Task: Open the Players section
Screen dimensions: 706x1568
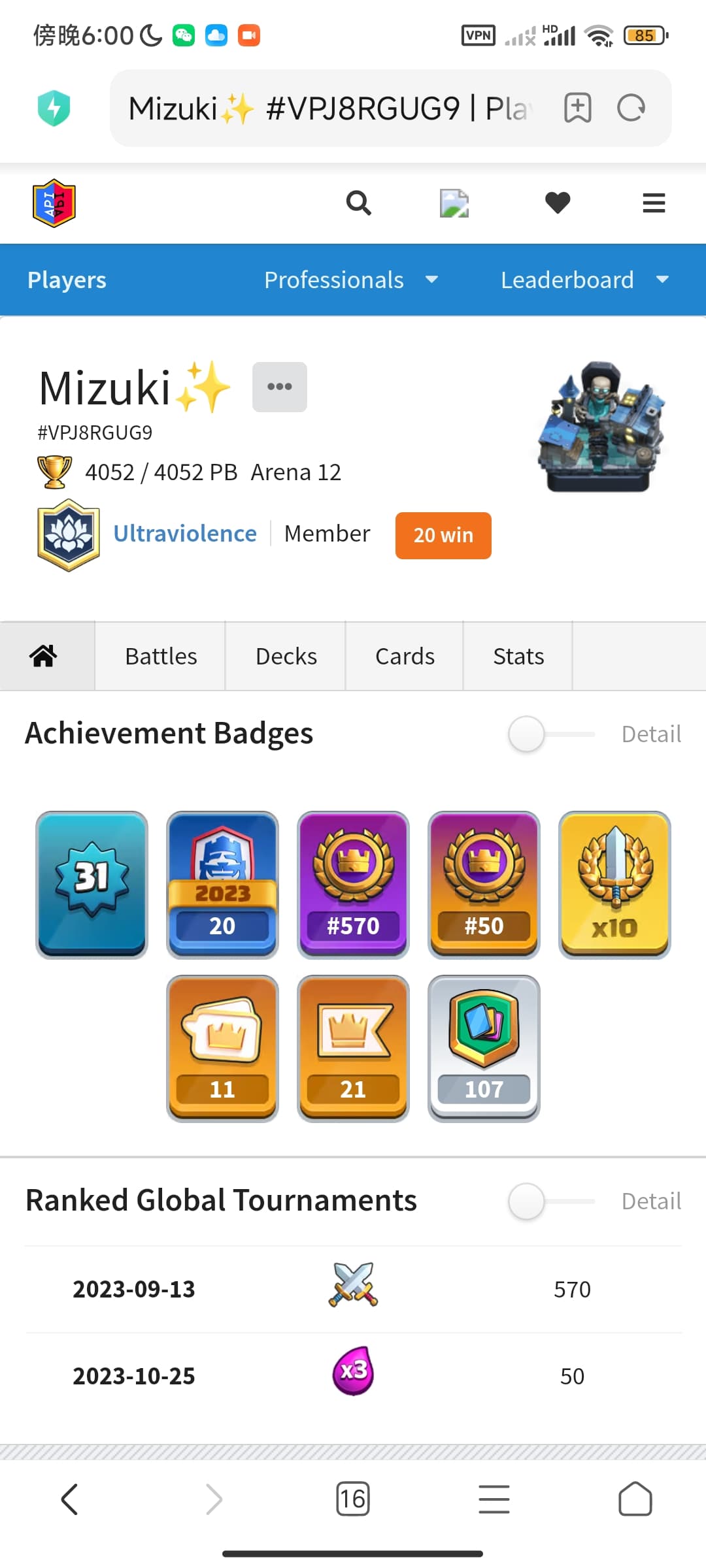Action: (x=67, y=280)
